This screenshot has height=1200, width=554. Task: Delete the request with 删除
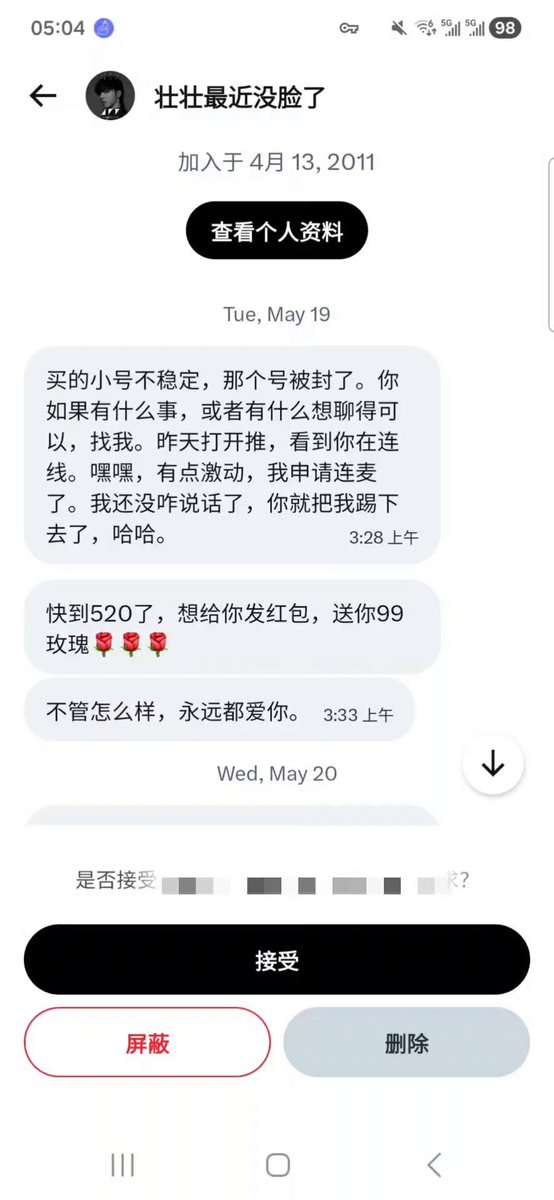[x=407, y=1042]
